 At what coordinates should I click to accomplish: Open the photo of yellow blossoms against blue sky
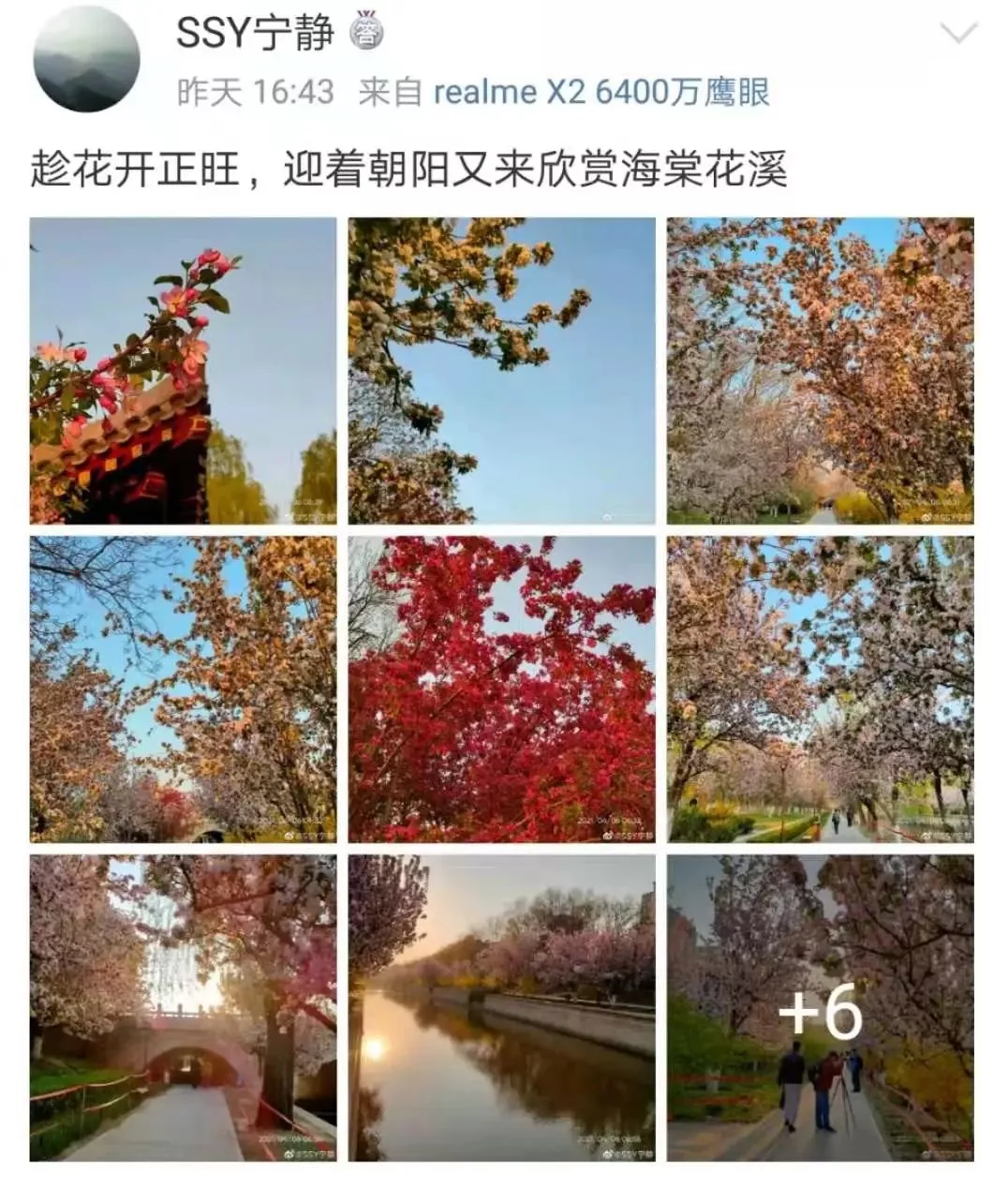click(x=501, y=371)
